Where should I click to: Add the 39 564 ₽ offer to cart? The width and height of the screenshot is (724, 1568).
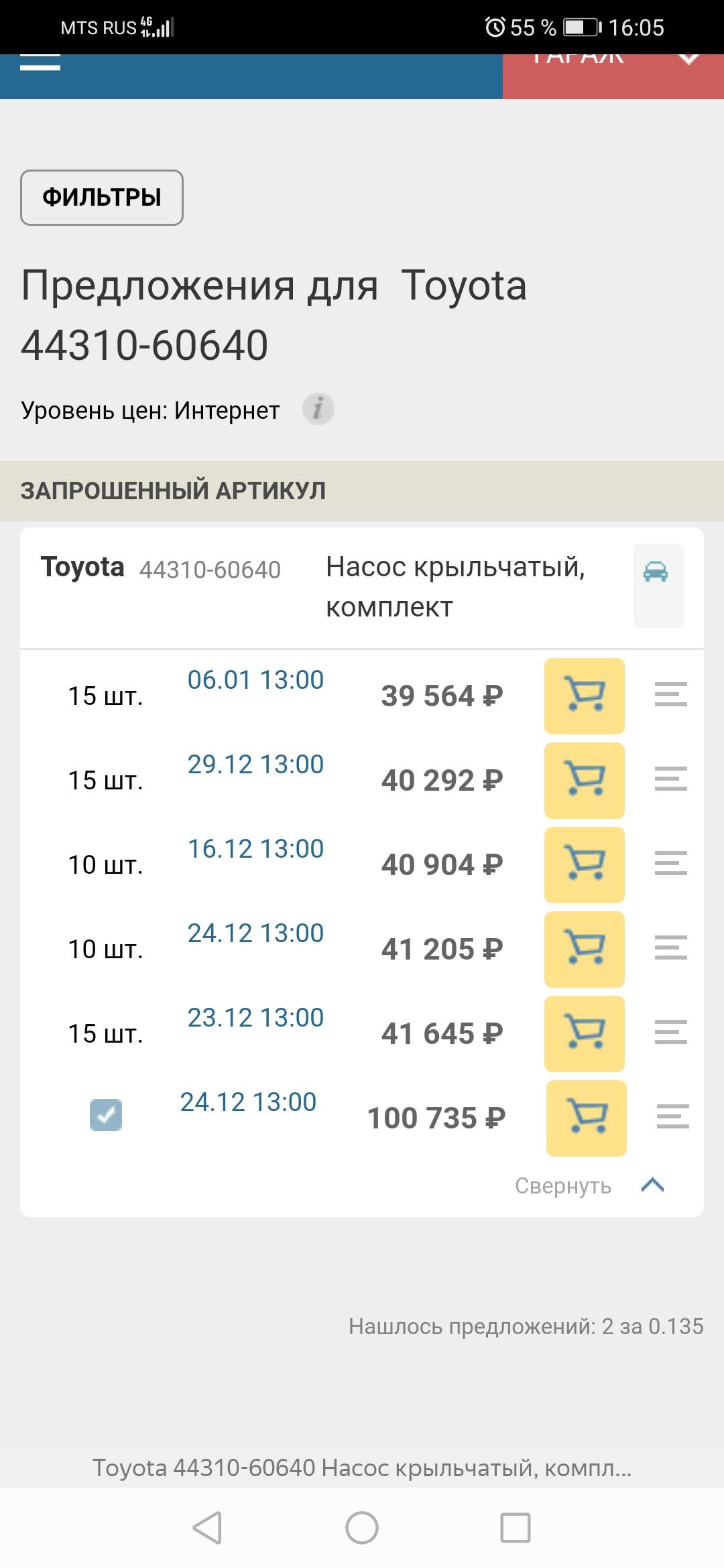coord(585,696)
